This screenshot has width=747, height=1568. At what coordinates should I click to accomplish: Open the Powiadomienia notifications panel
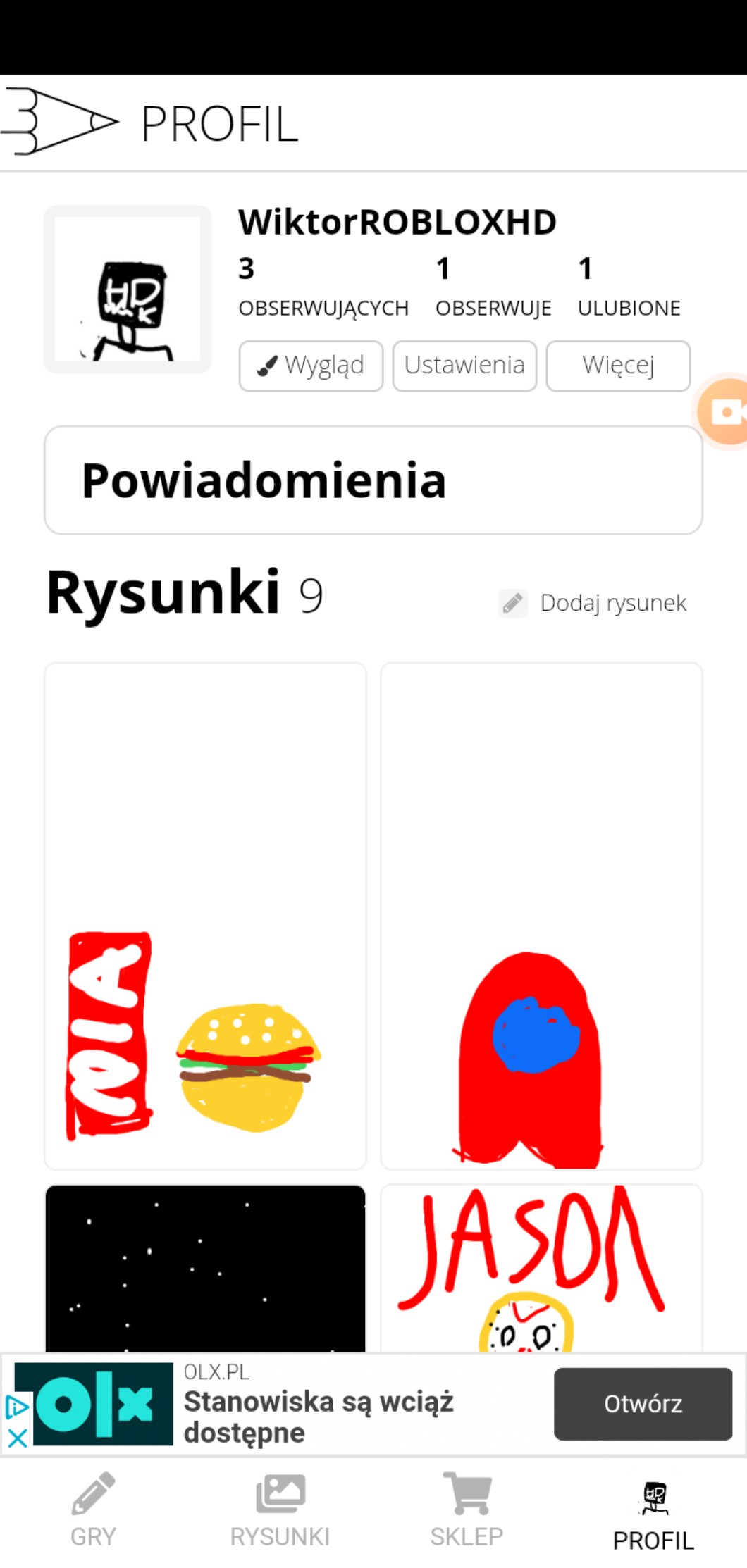[373, 480]
